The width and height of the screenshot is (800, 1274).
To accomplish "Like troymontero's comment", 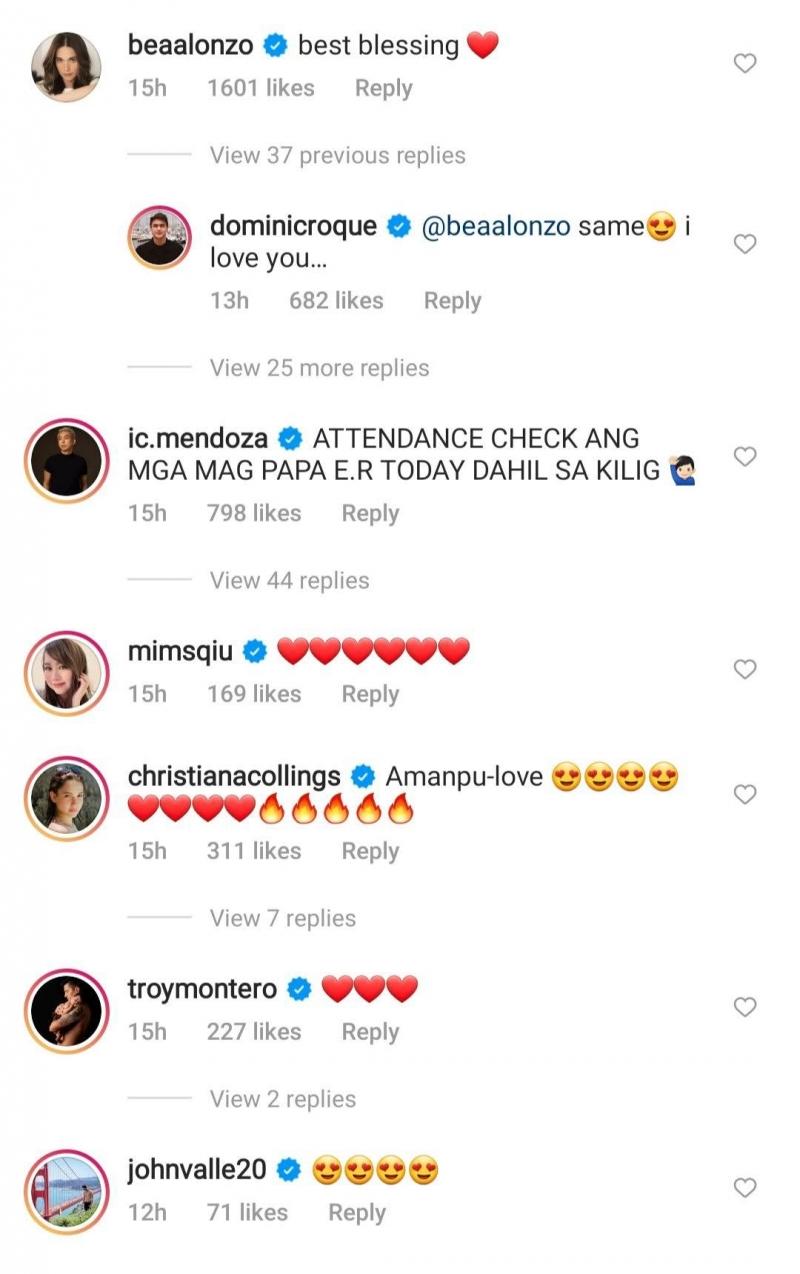I will (x=745, y=1007).
